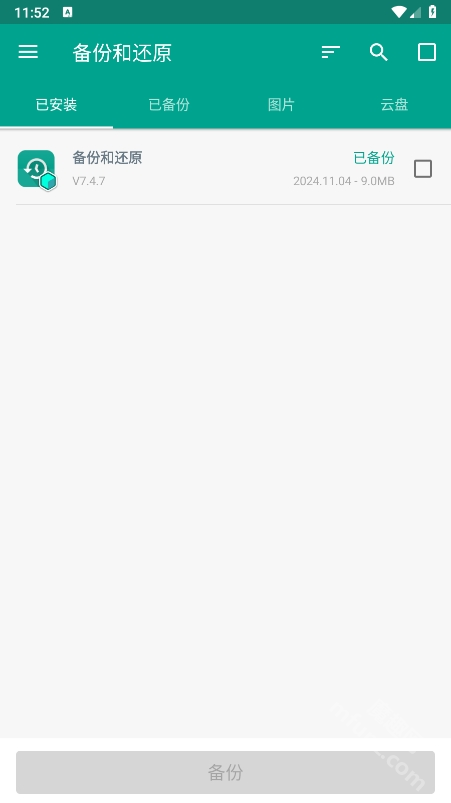Switch to the 云盘 tab
Screen dimensions: 451x803
(394, 104)
